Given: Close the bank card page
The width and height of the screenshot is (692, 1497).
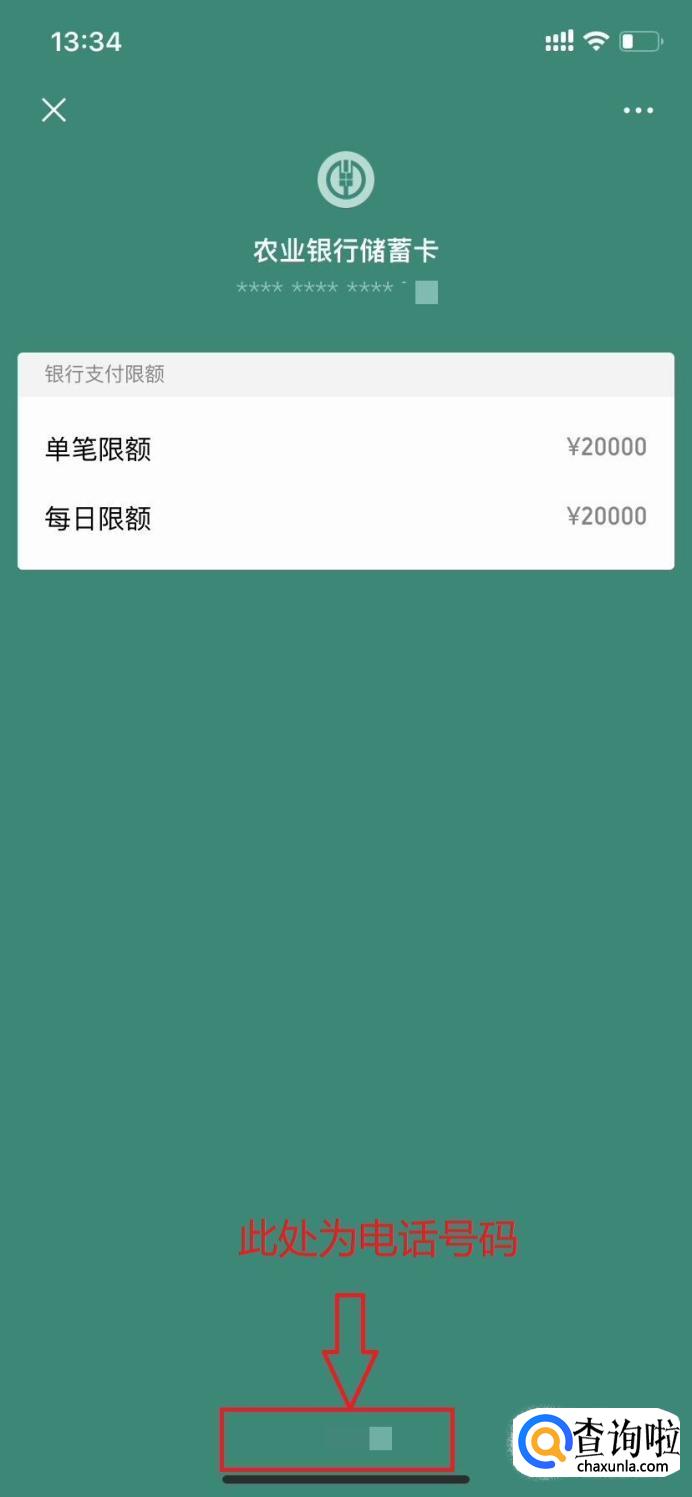Looking at the screenshot, I should point(54,110).
